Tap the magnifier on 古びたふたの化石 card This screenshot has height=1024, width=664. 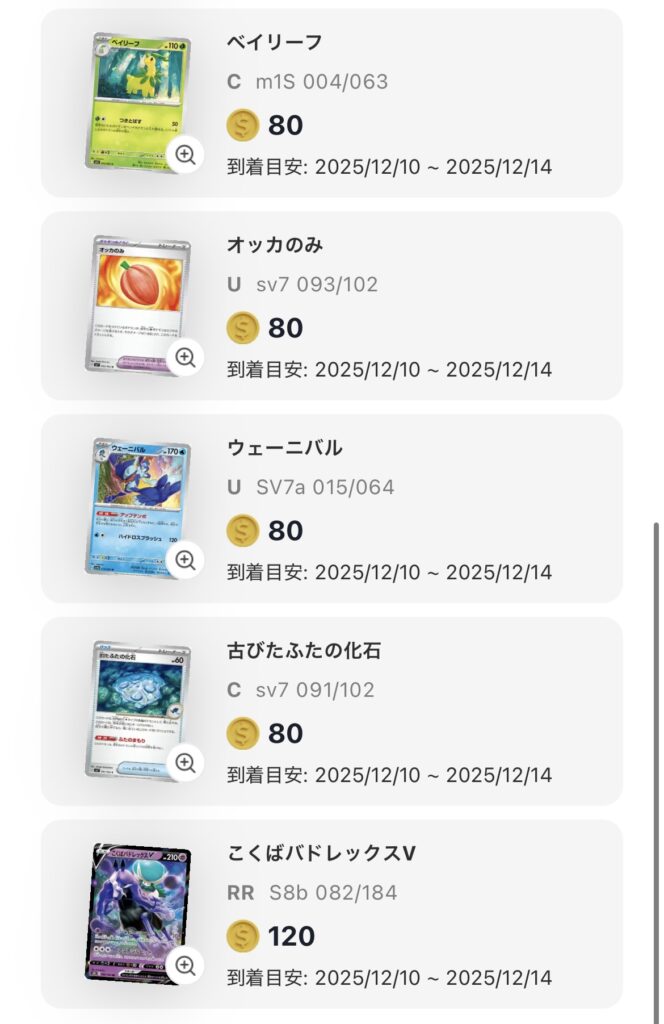(x=185, y=763)
